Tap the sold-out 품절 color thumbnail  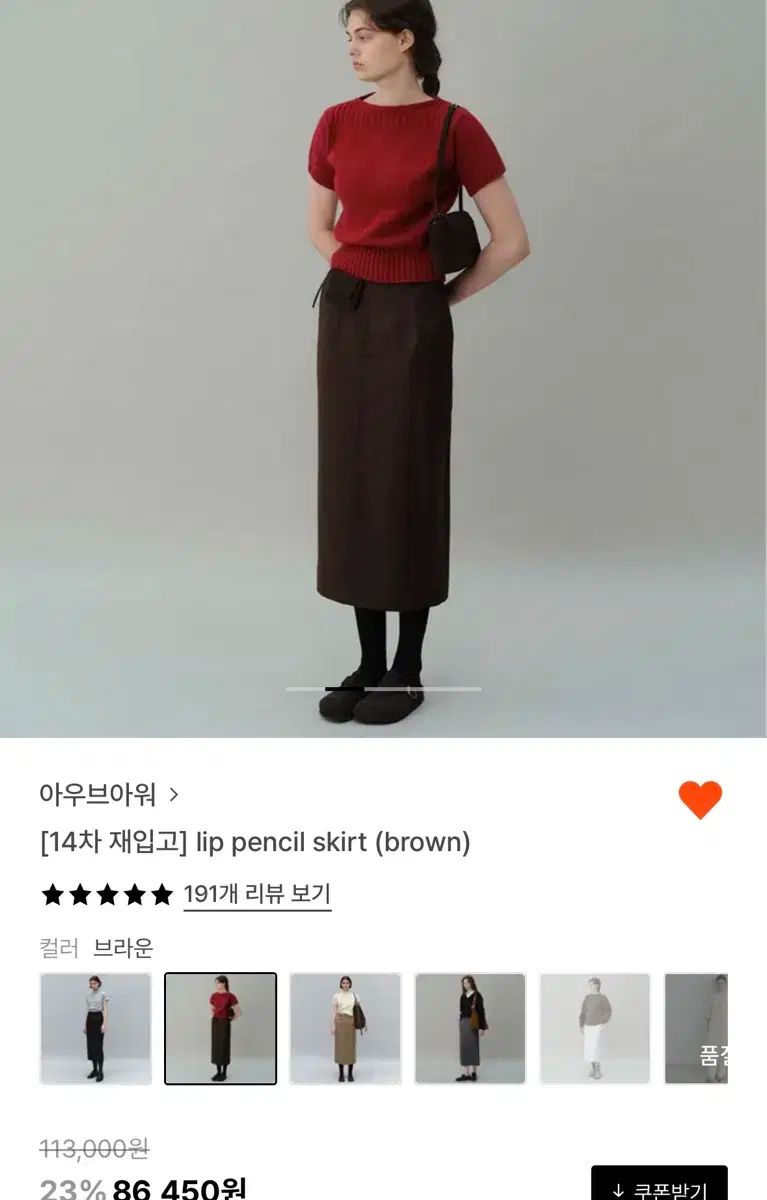click(x=697, y=1028)
